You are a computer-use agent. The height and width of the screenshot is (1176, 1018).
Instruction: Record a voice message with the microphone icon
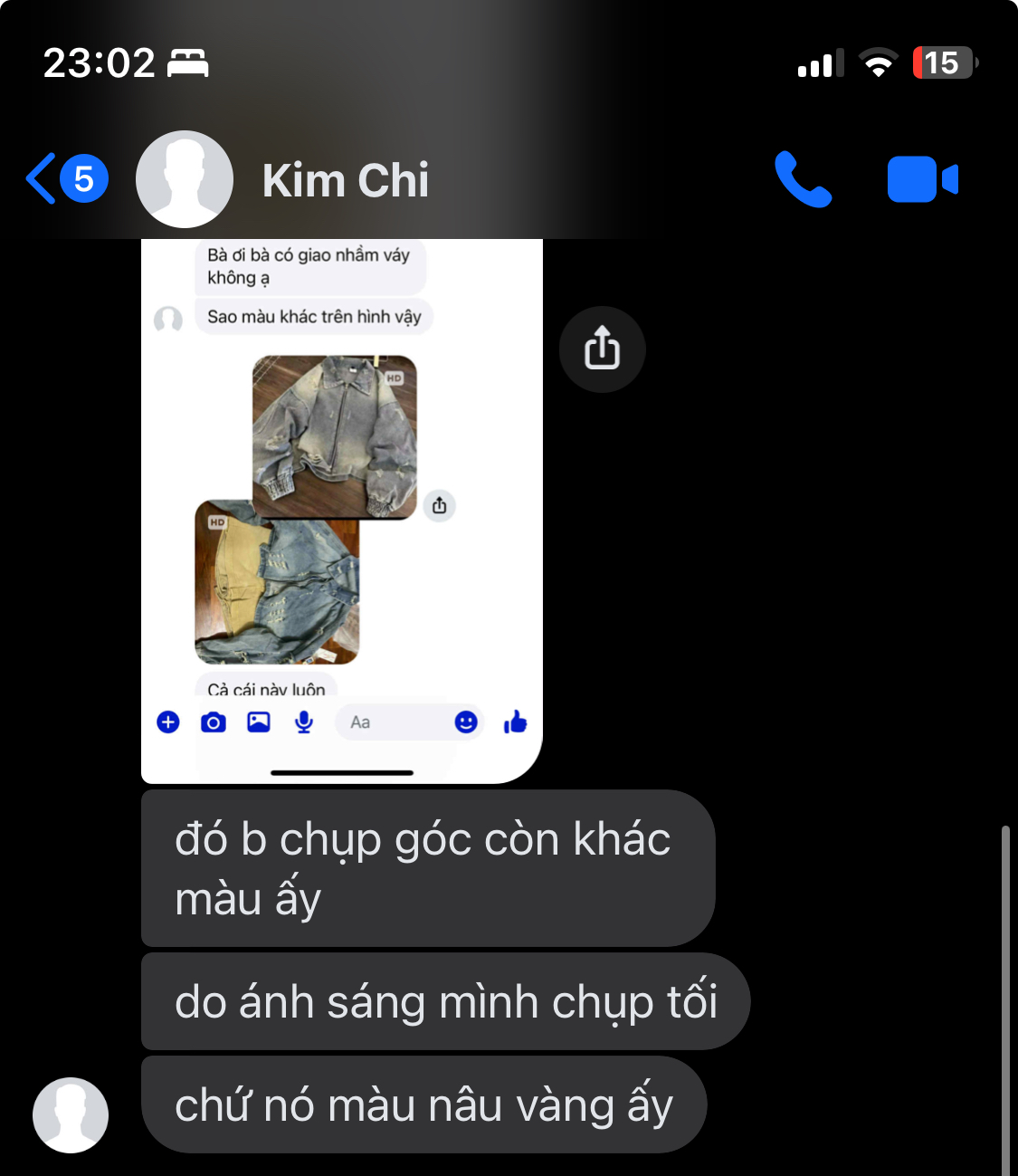(x=303, y=722)
